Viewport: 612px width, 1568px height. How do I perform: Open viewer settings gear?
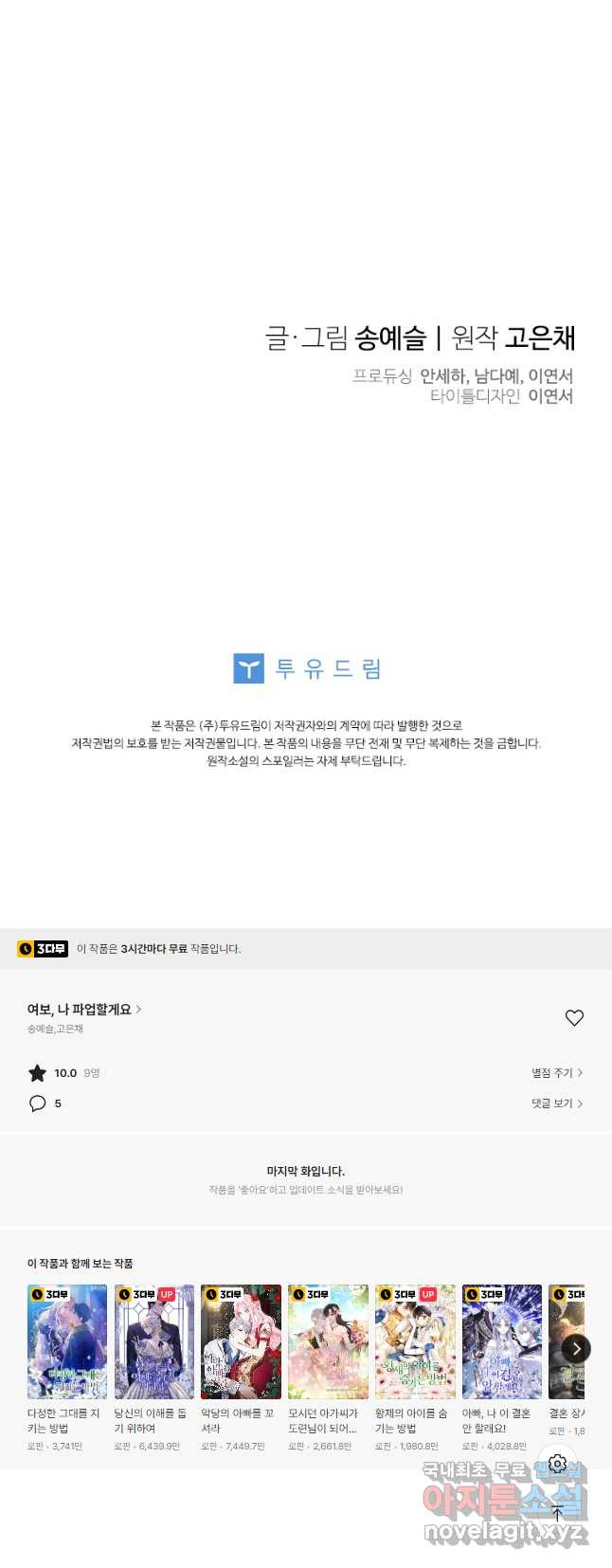557,1464
